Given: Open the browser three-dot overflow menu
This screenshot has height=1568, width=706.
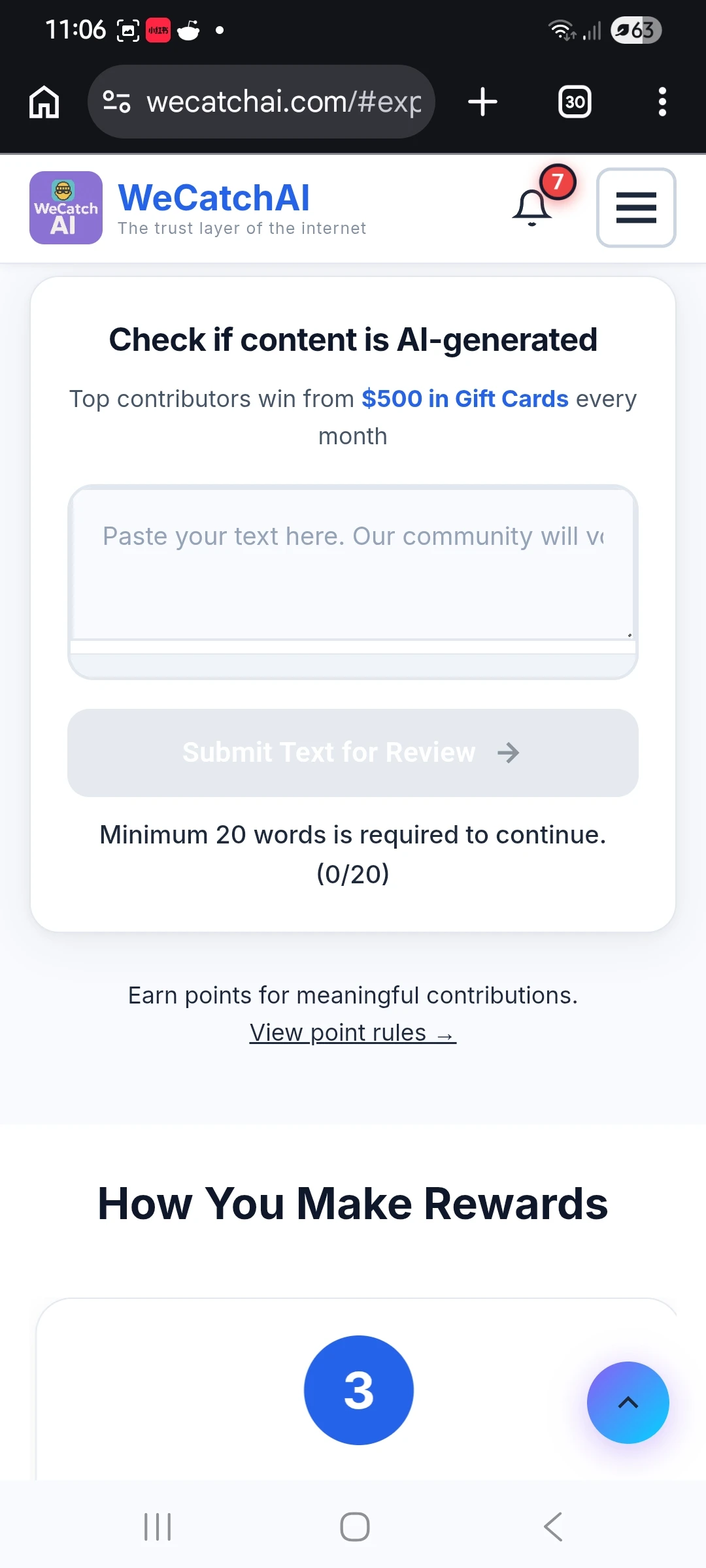Looking at the screenshot, I should point(662,101).
